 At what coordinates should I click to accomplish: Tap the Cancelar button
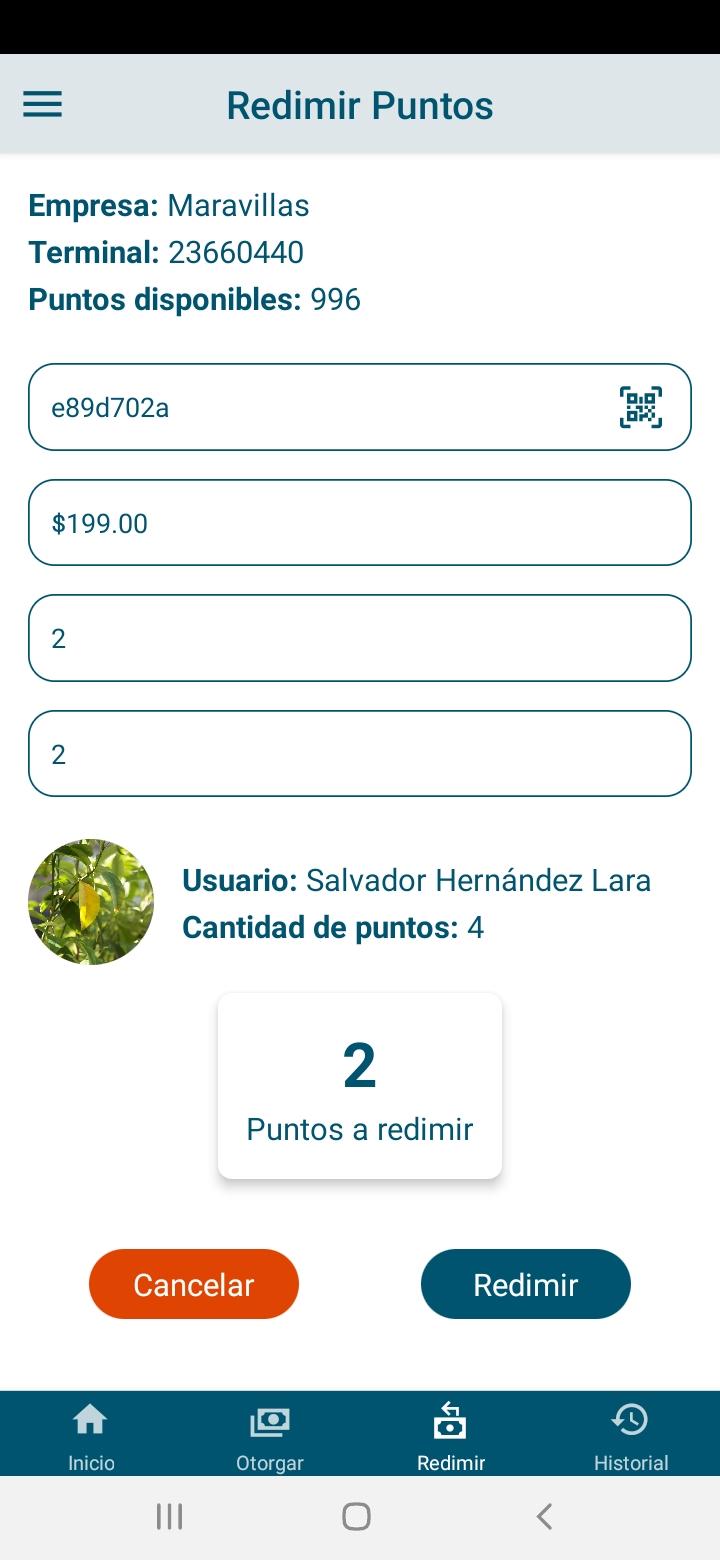click(194, 1284)
